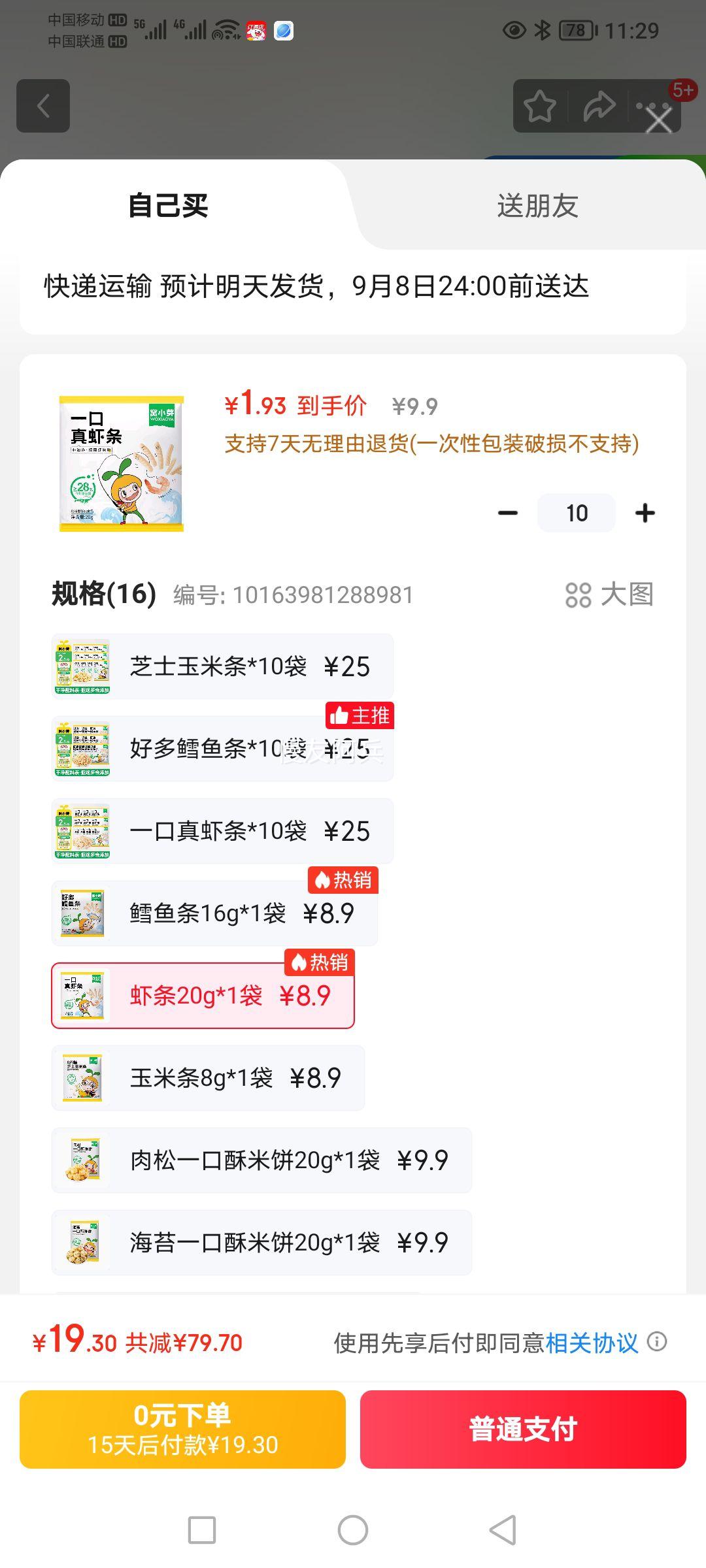The width and height of the screenshot is (706, 1568).
Task: Close the purchase options sheet
Action: coord(658,120)
